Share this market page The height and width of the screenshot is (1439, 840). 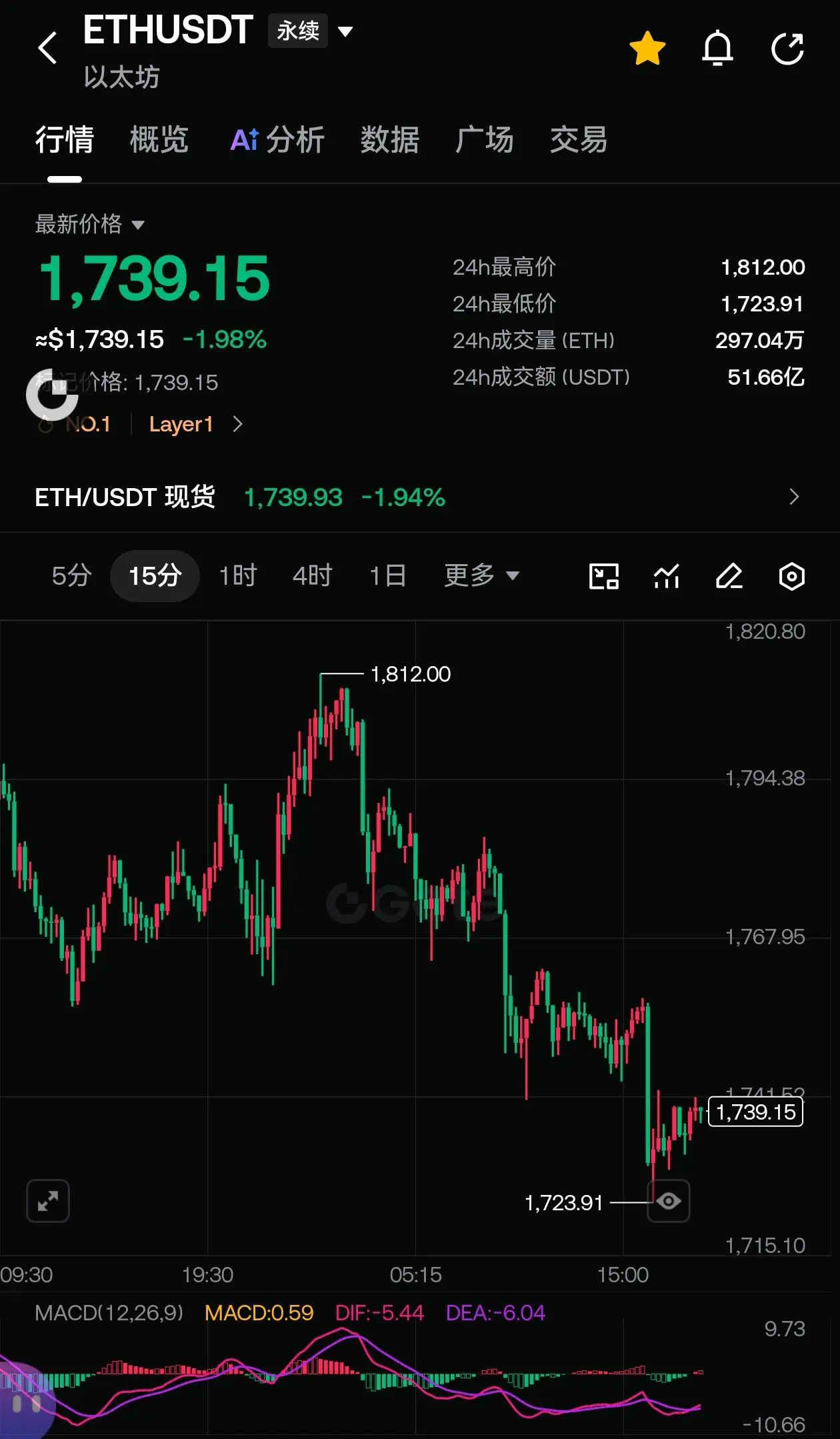[787, 49]
